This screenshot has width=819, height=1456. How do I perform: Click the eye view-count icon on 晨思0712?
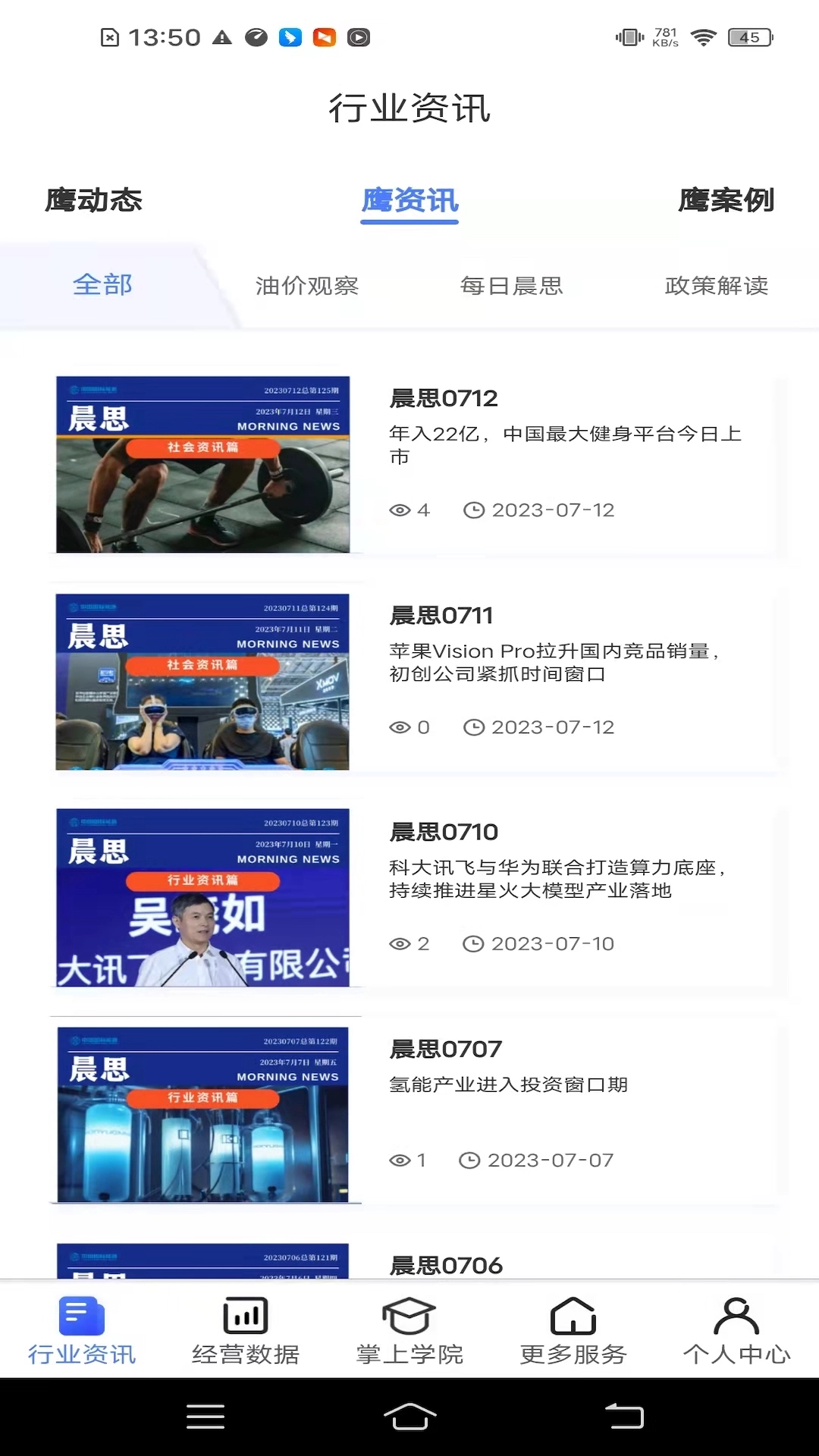tap(400, 510)
